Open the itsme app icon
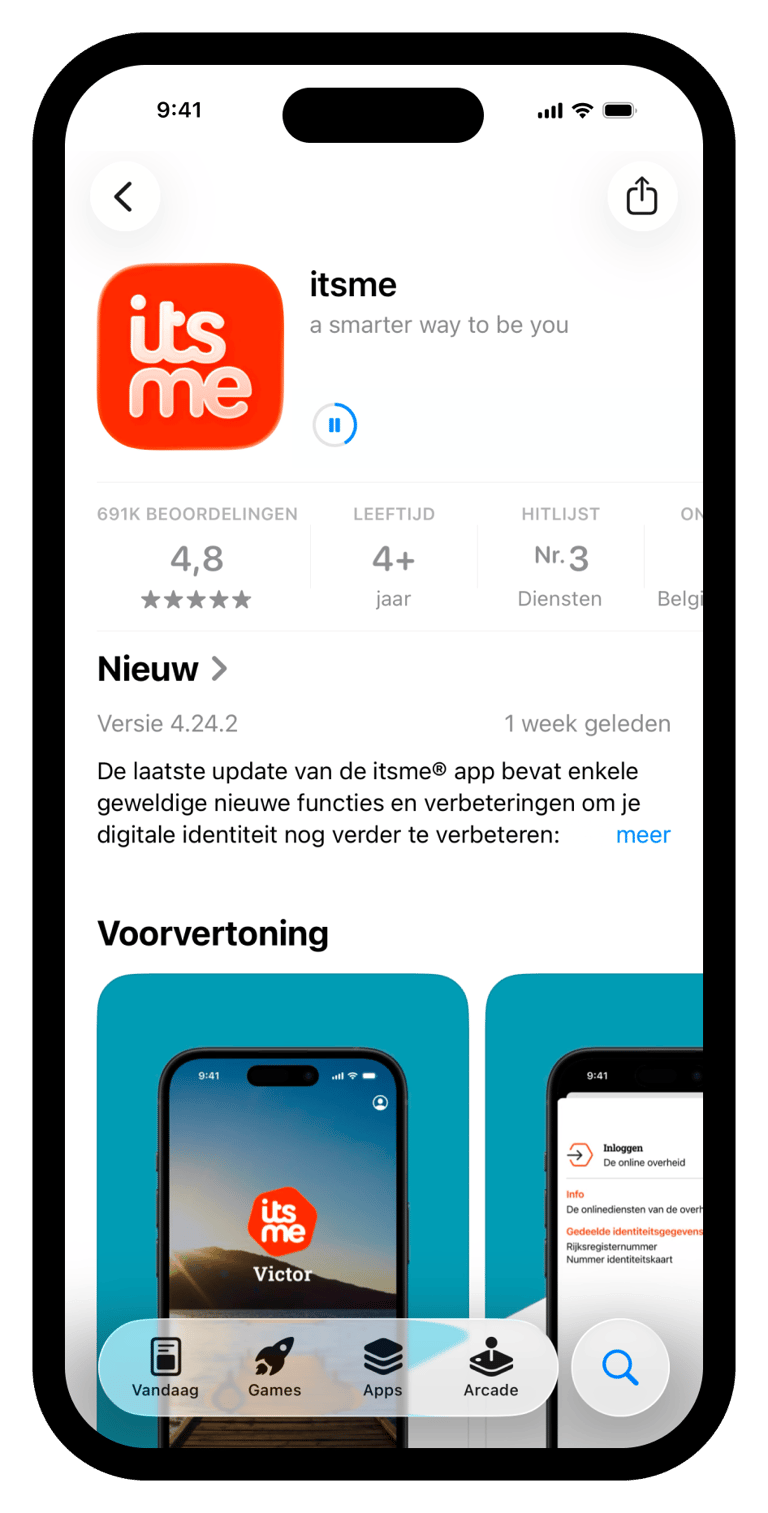This screenshot has width=768, height=1513. tap(190, 356)
